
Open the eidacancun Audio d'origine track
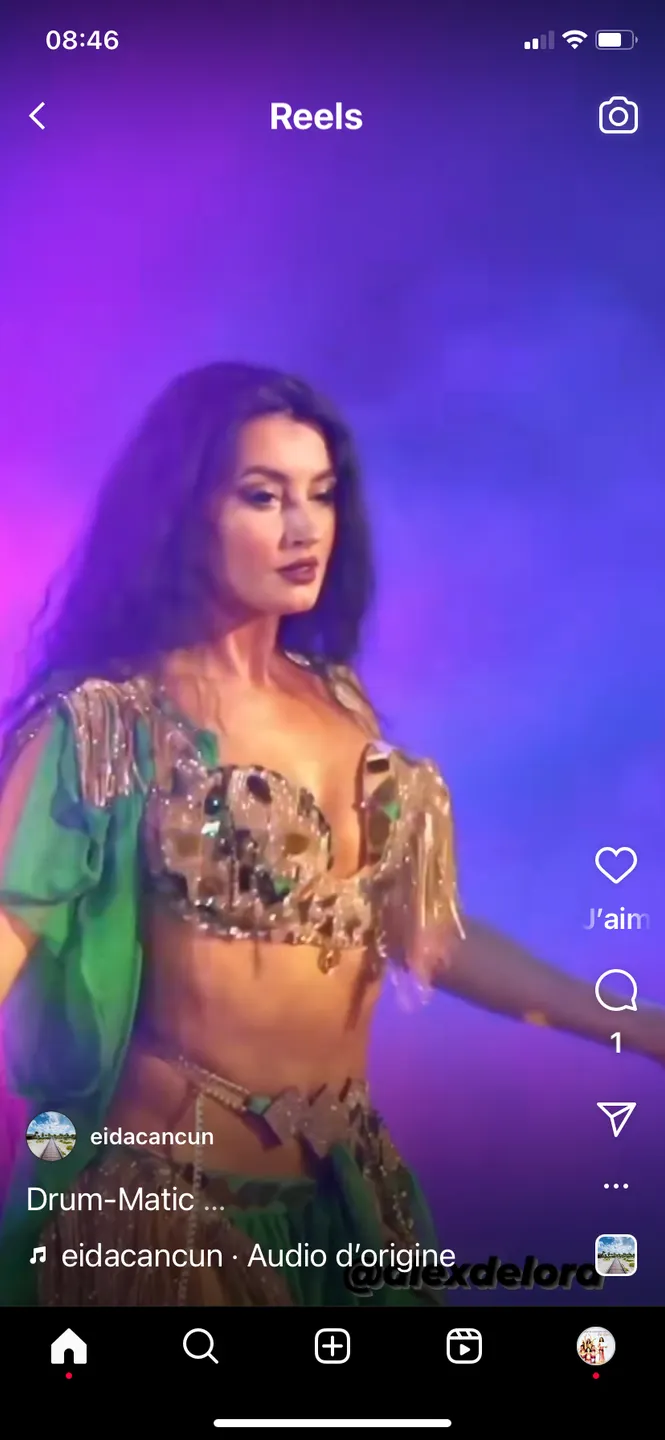(x=258, y=1256)
